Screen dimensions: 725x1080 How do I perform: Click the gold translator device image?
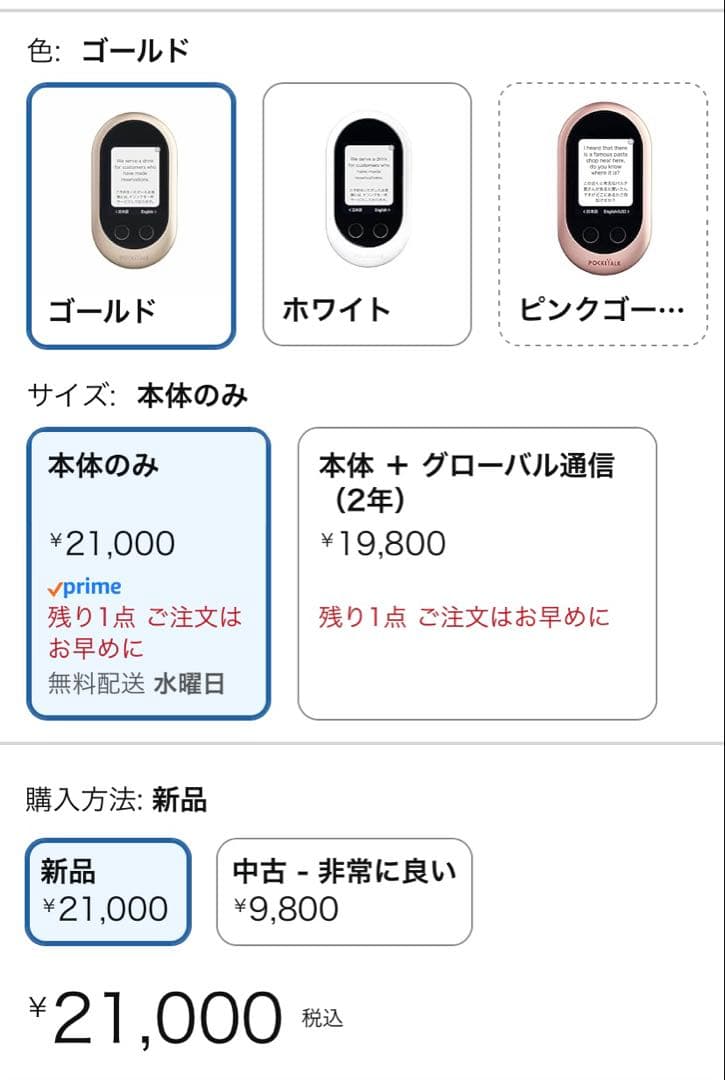129,185
